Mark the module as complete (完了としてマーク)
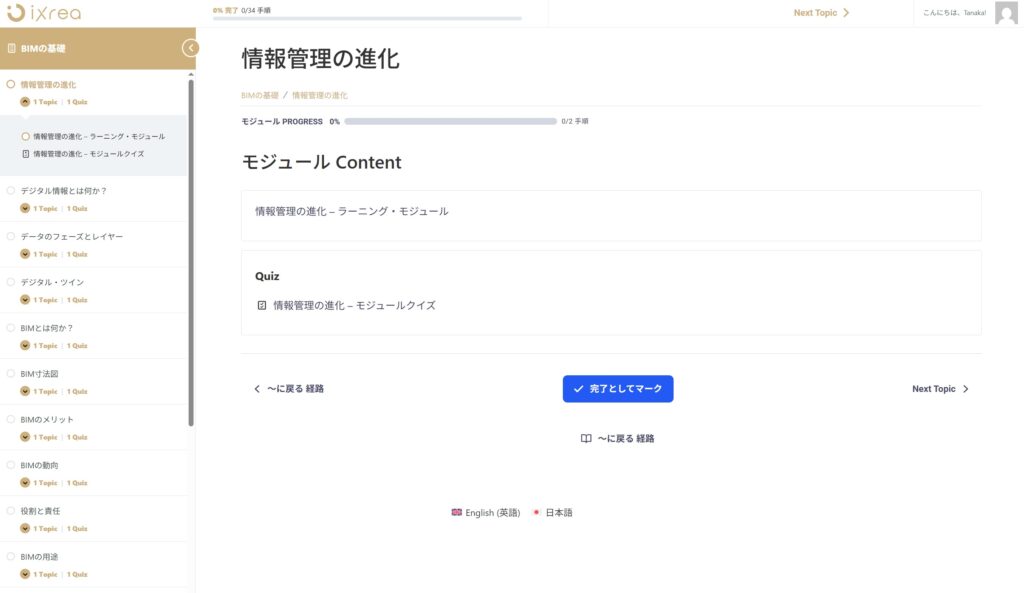1024x593 pixels. (x=618, y=389)
